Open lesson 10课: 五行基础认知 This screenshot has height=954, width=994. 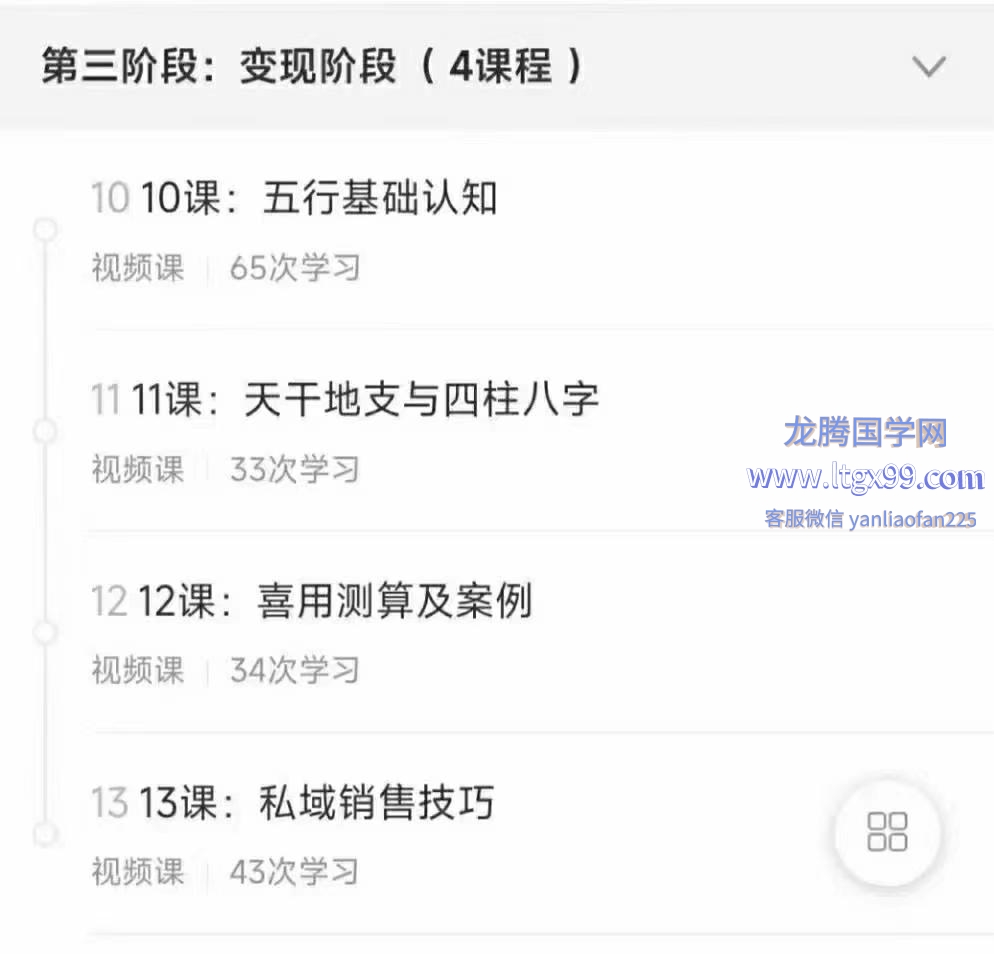coord(318,199)
